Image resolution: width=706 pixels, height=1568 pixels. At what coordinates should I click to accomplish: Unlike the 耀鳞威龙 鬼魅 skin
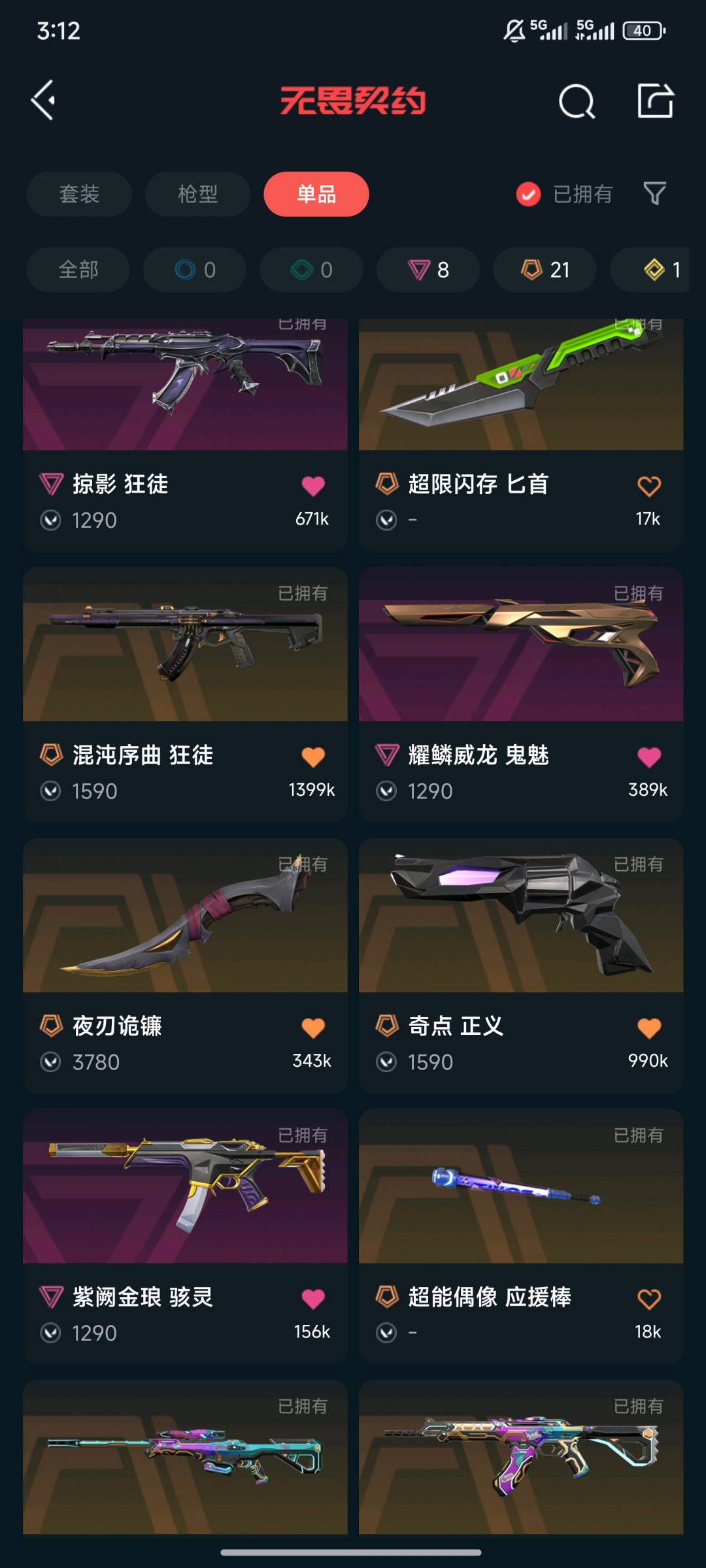[648, 757]
